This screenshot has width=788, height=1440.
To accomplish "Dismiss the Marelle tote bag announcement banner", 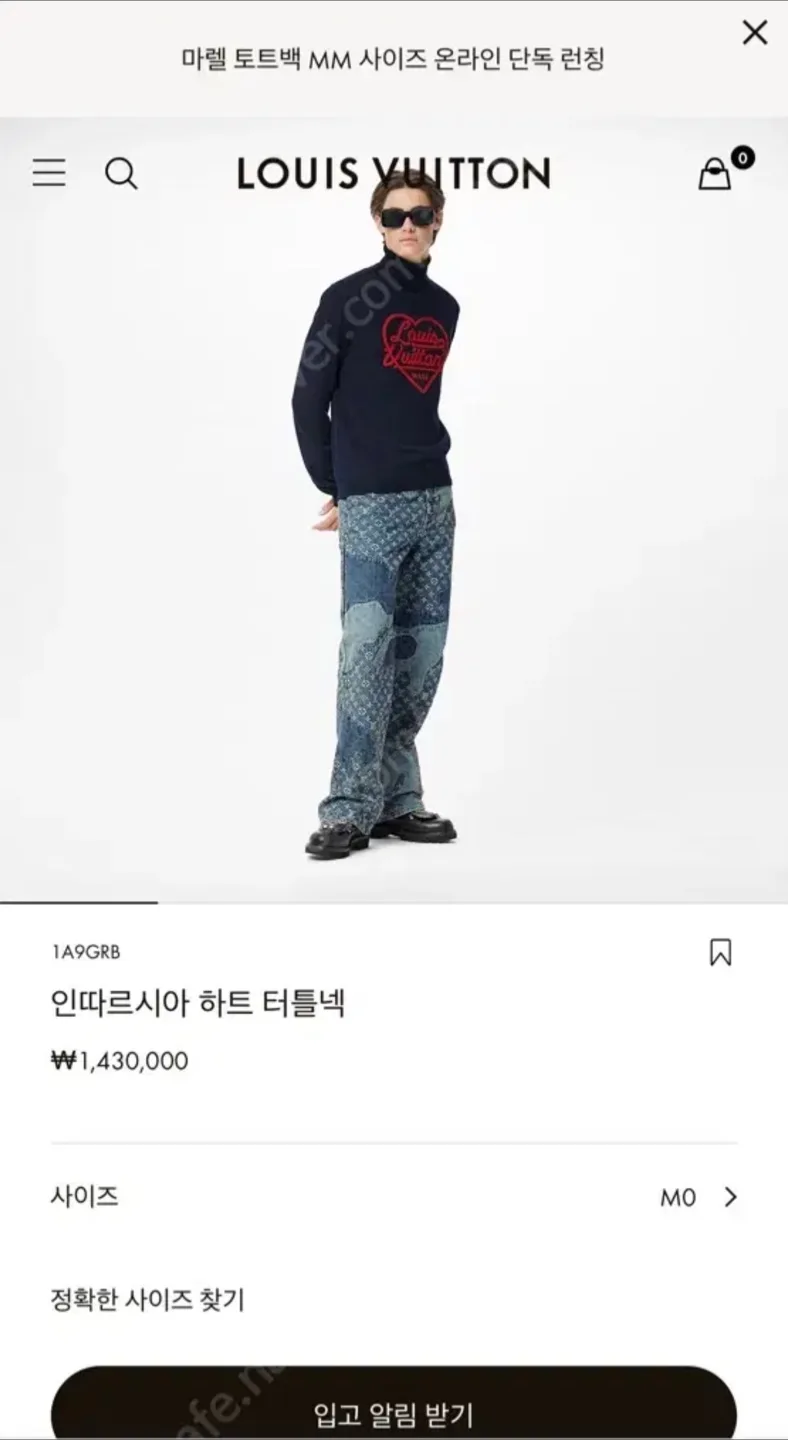I will coord(754,33).
